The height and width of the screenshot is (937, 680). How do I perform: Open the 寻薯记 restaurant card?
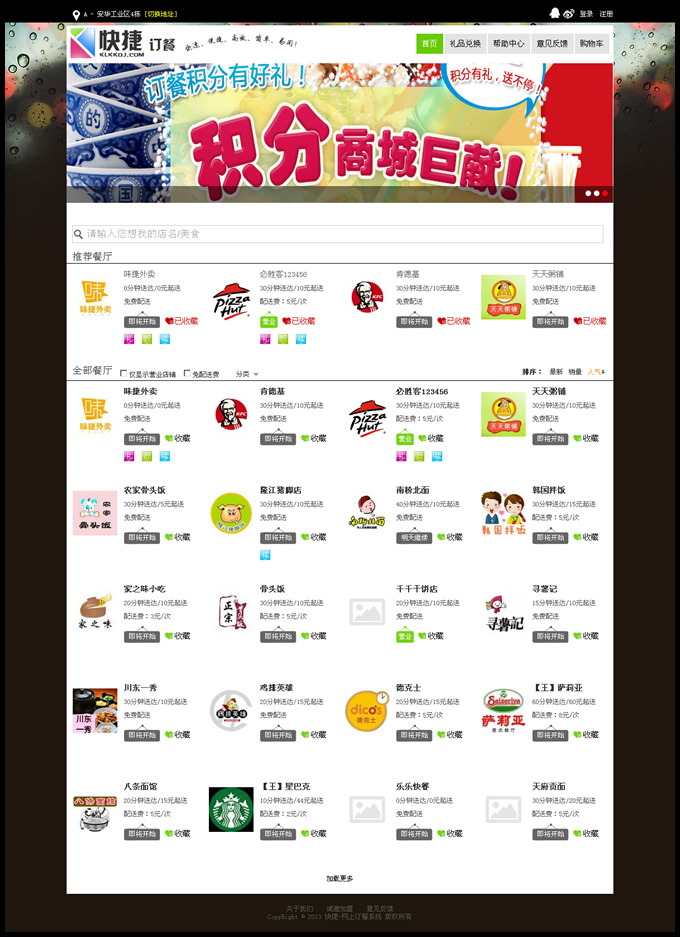(546, 589)
